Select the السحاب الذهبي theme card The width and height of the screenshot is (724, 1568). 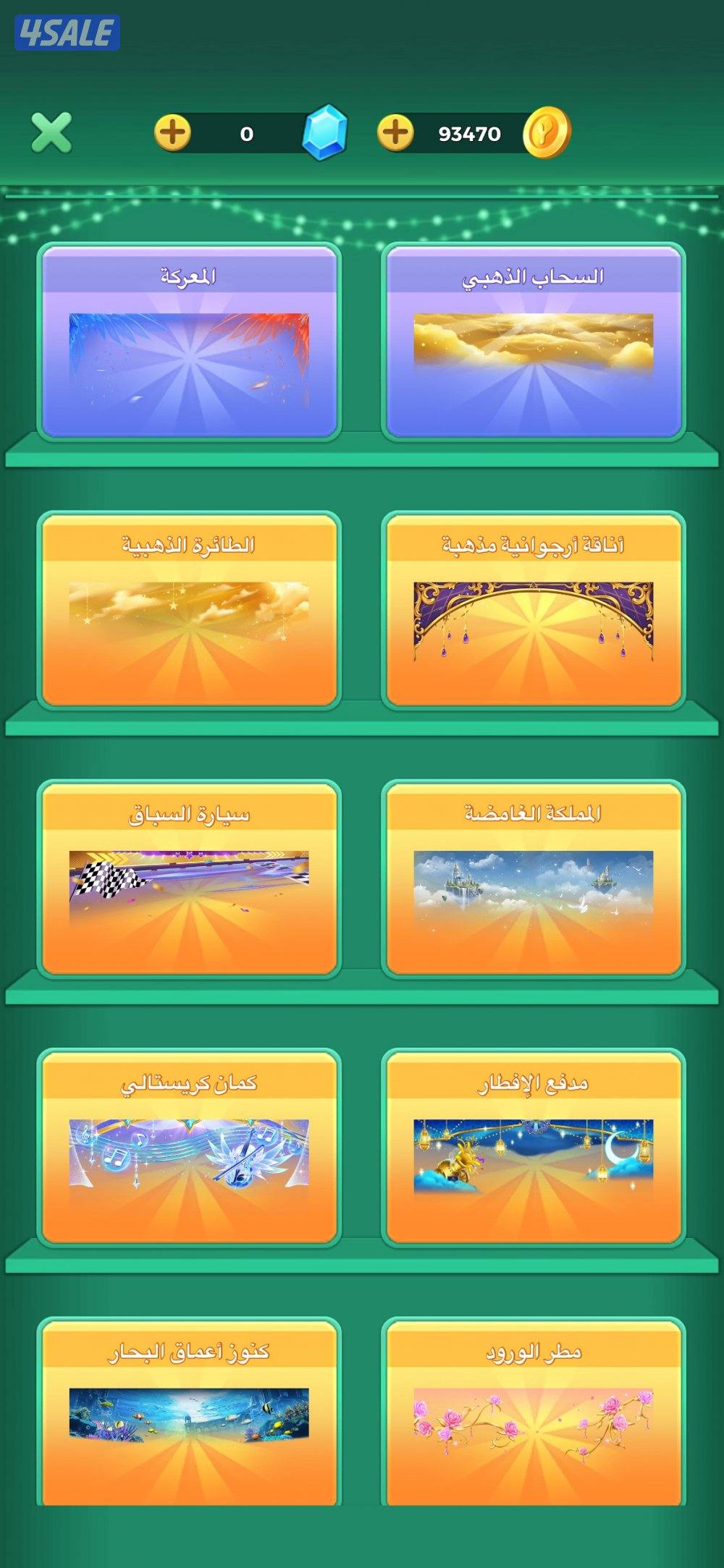pyautogui.click(x=534, y=342)
